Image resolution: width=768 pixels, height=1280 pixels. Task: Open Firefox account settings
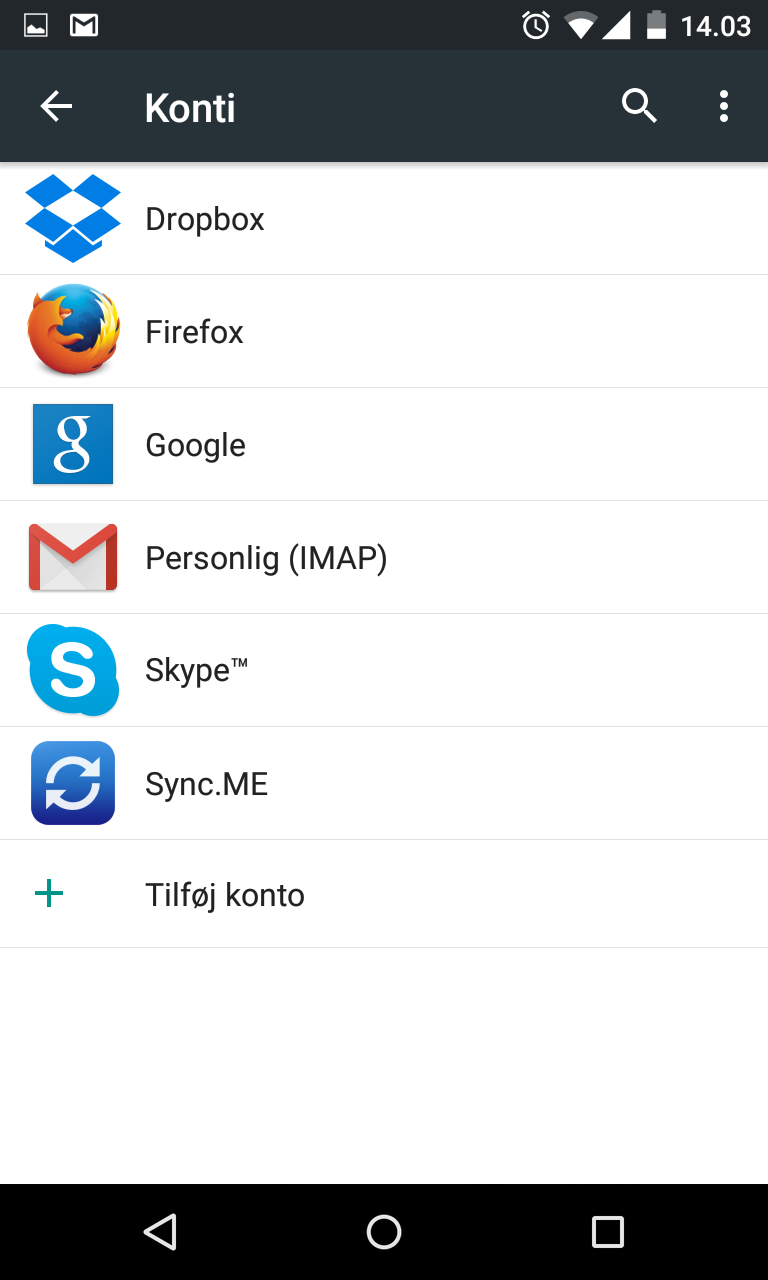tap(384, 331)
